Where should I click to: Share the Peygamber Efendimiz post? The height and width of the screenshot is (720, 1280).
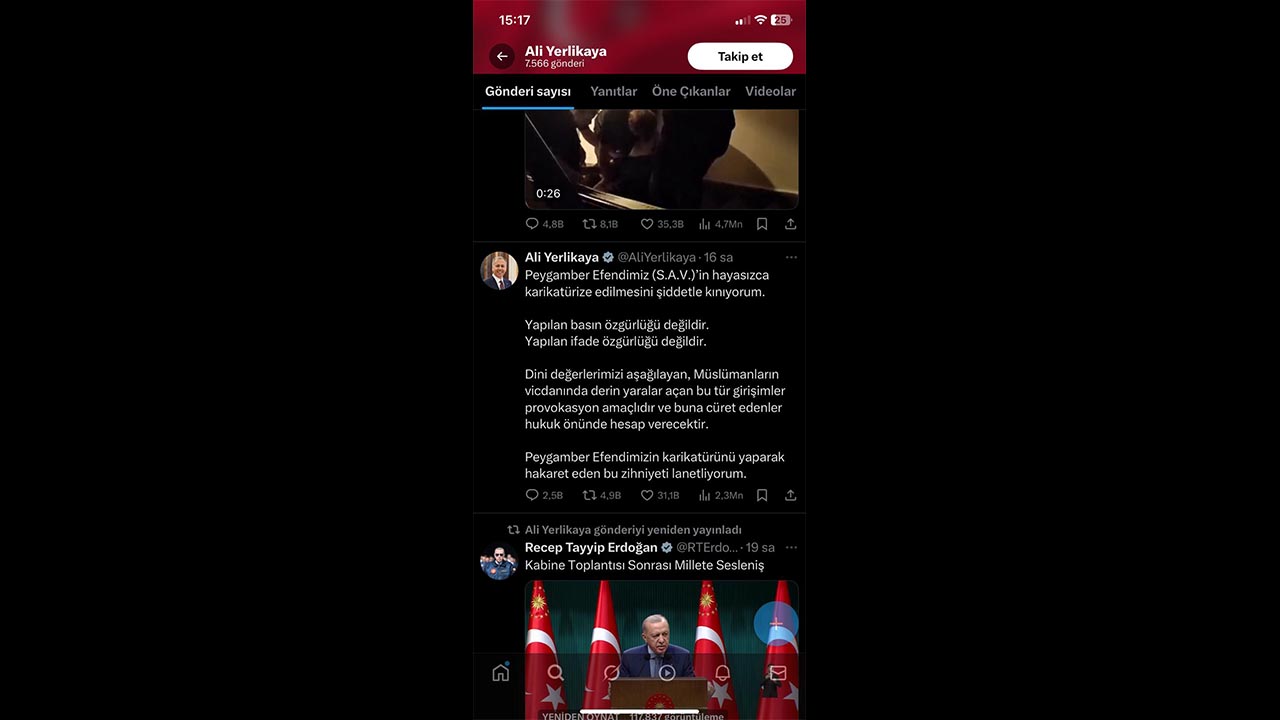pos(790,495)
